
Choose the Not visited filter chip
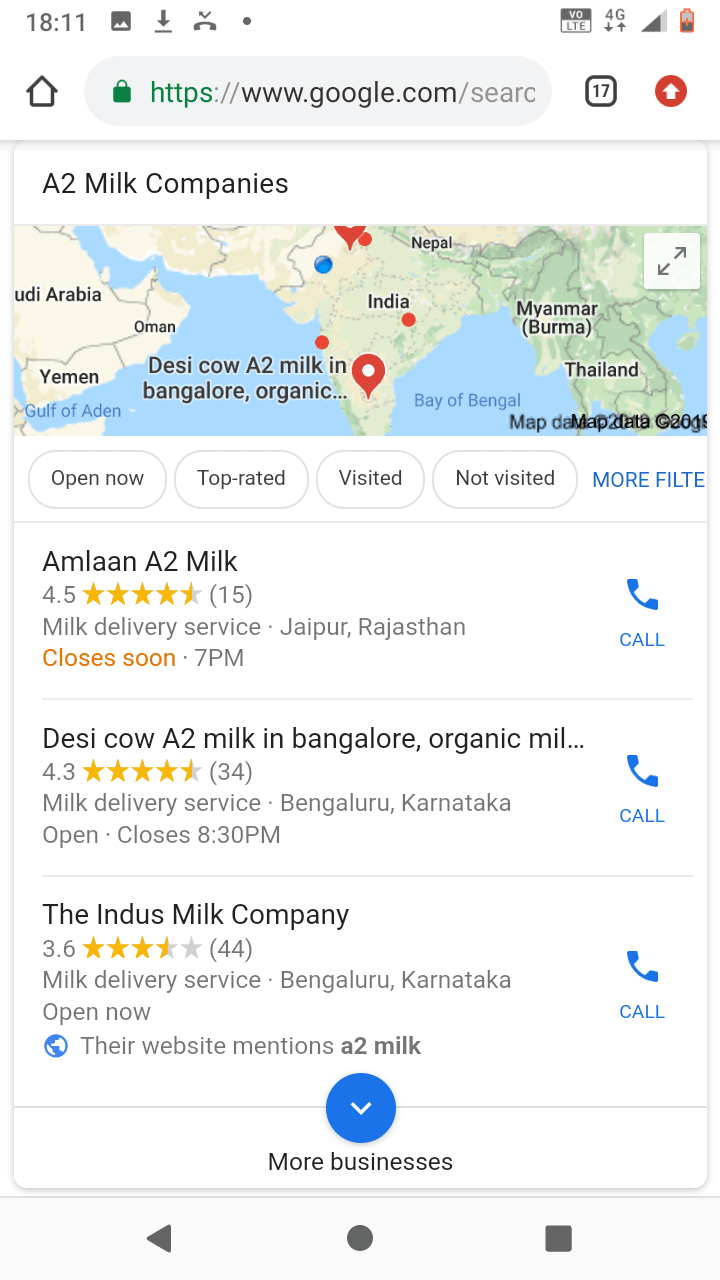tap(505, 479)
